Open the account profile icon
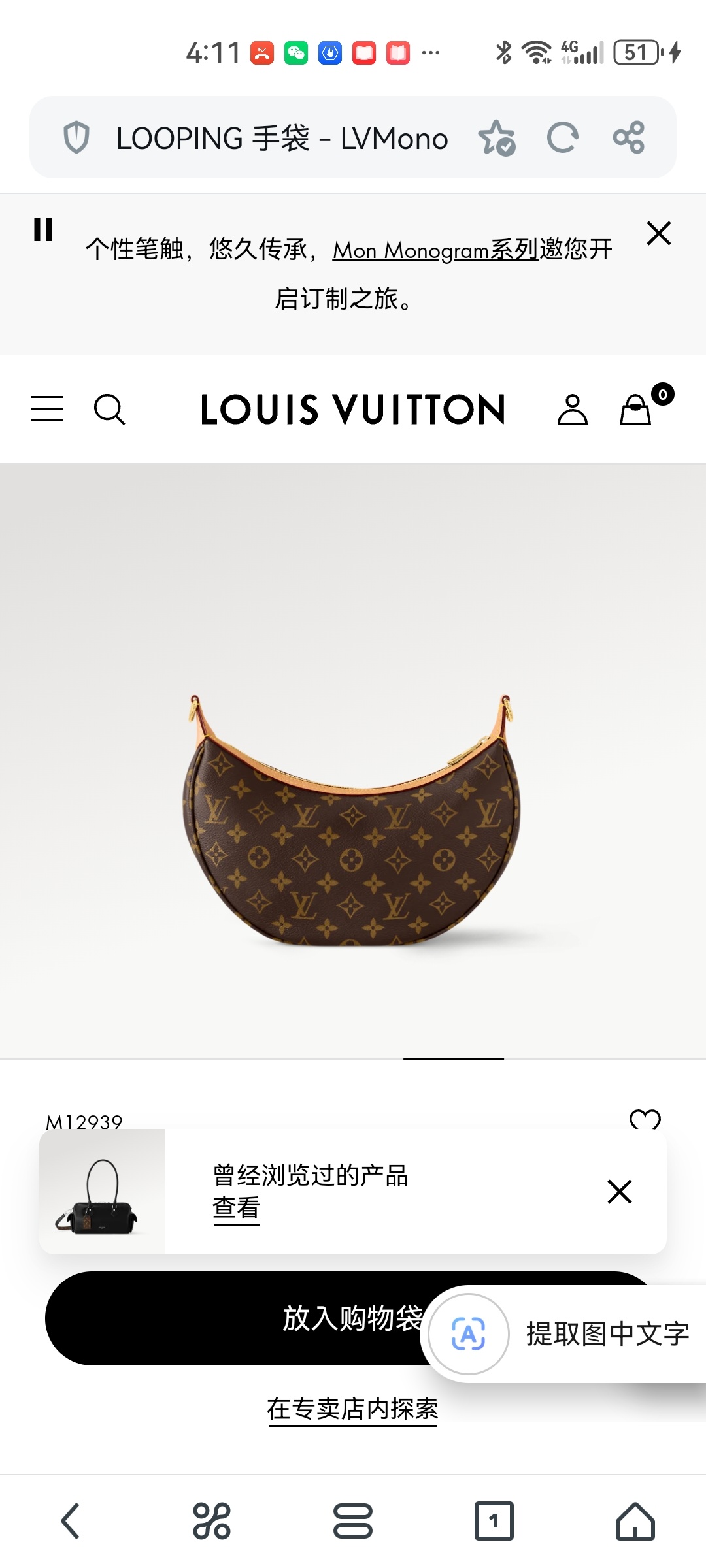This screenshot has width=706, height=1568. pos(573,410)
